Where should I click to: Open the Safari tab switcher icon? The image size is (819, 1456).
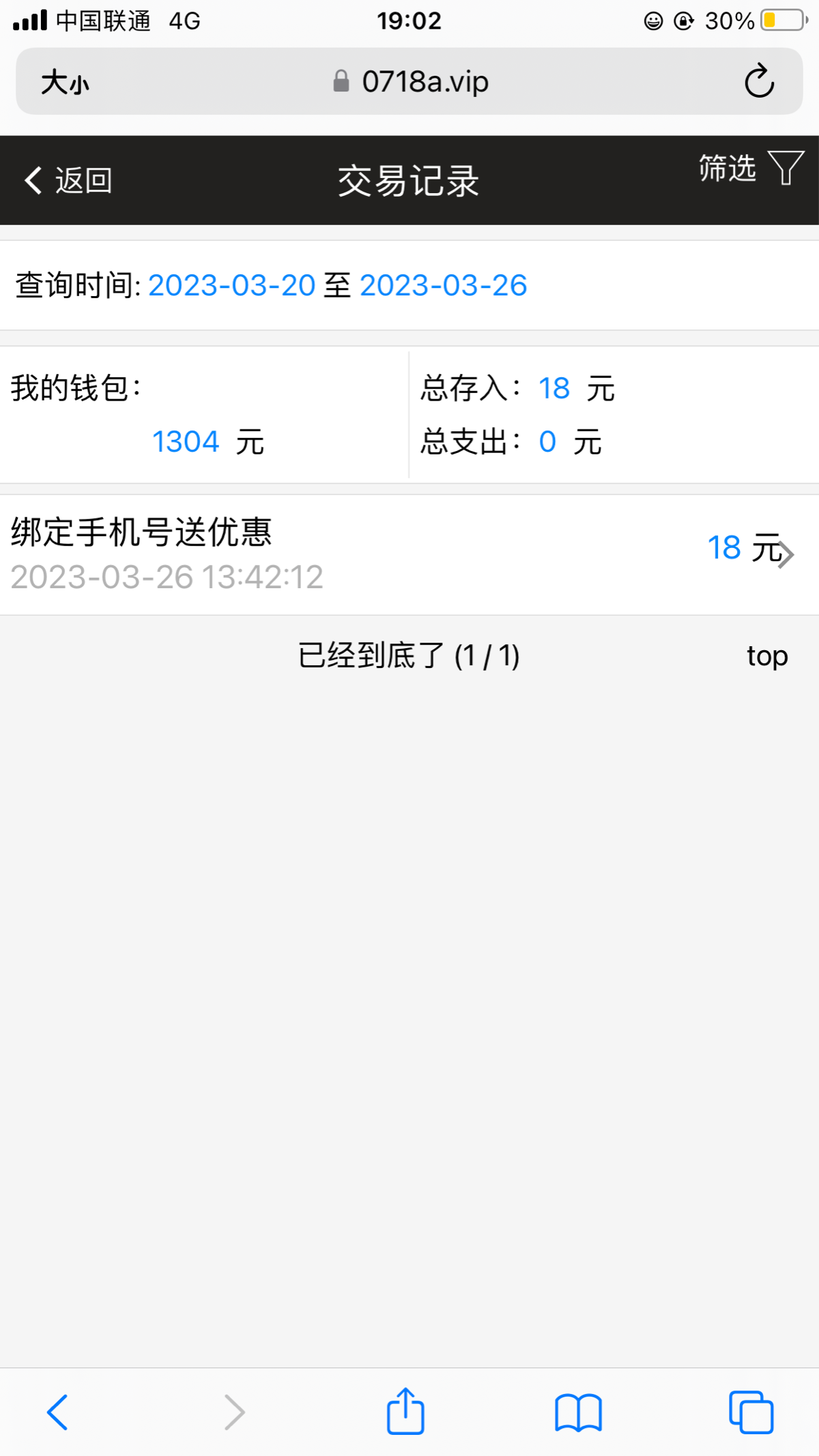tap(749, 1409)
